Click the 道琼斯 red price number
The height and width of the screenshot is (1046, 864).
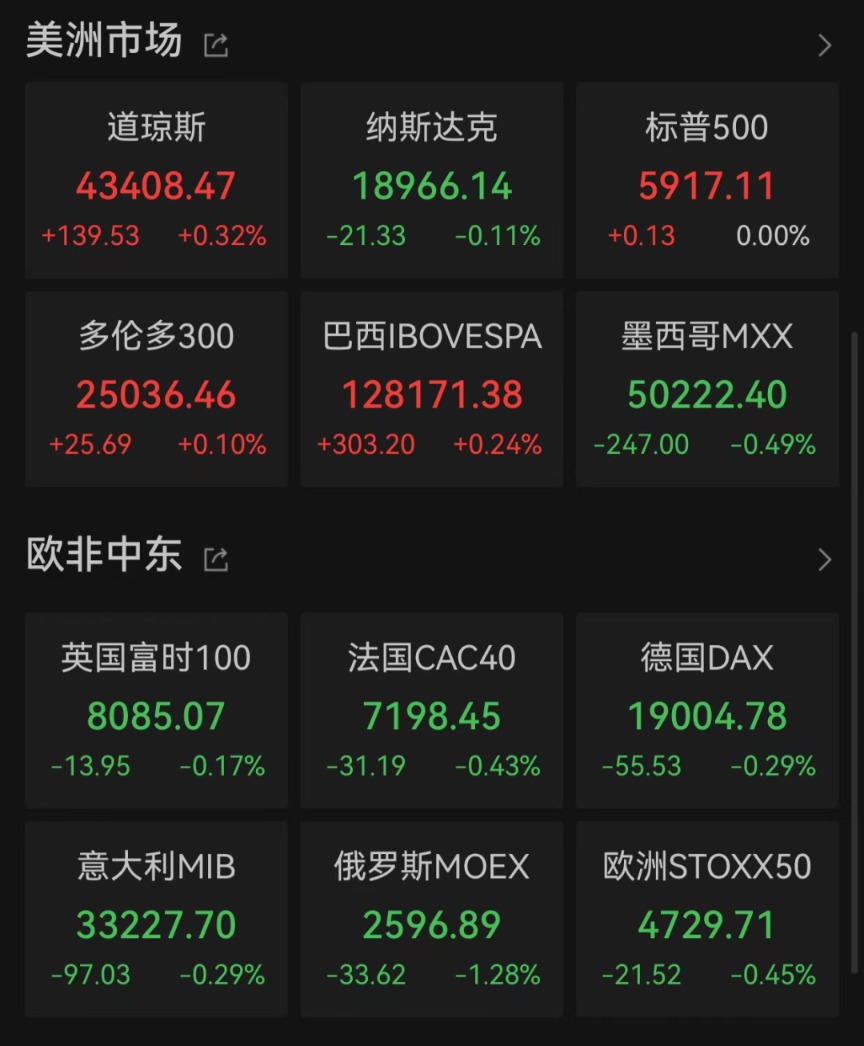156,187
